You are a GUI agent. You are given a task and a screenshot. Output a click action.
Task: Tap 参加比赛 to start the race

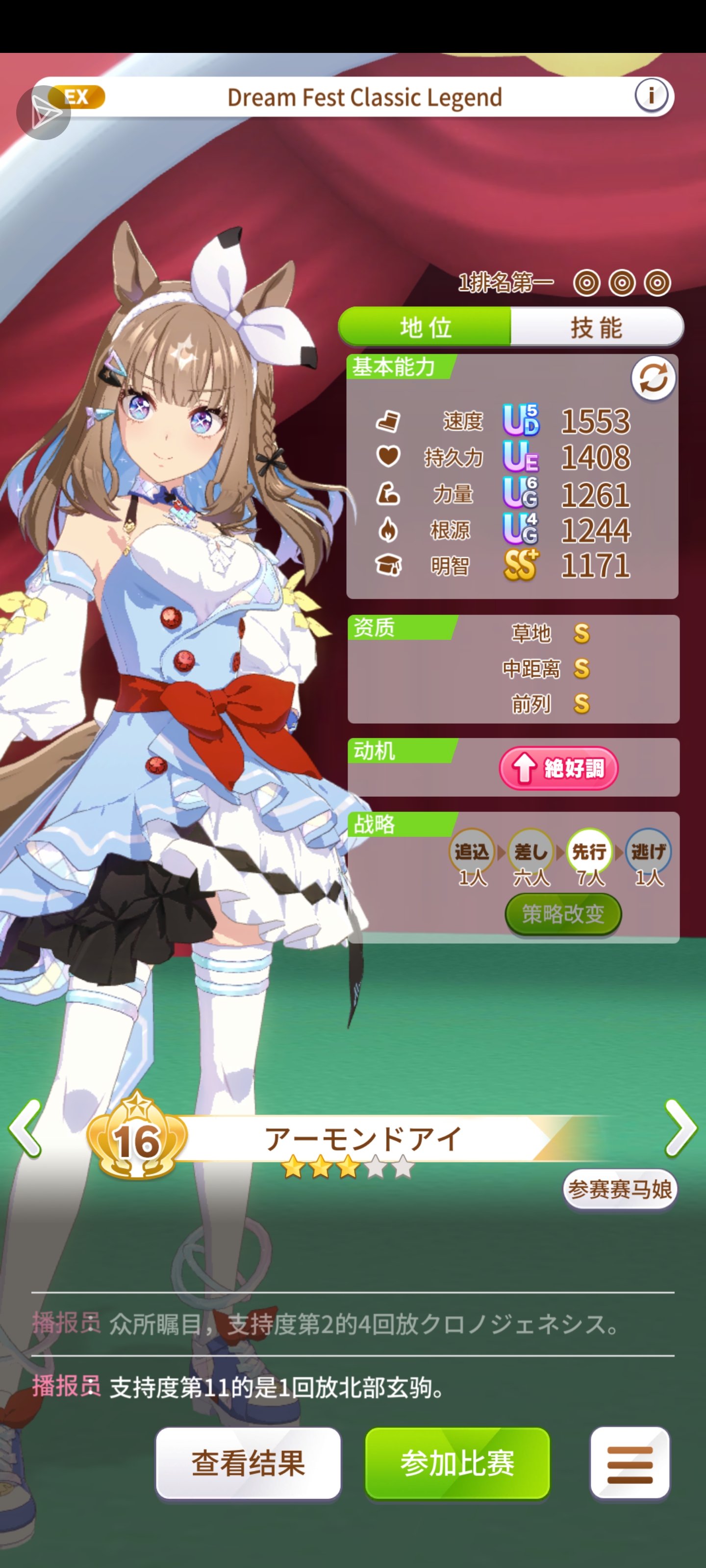pyautogui.click(x=457, y=1463)
